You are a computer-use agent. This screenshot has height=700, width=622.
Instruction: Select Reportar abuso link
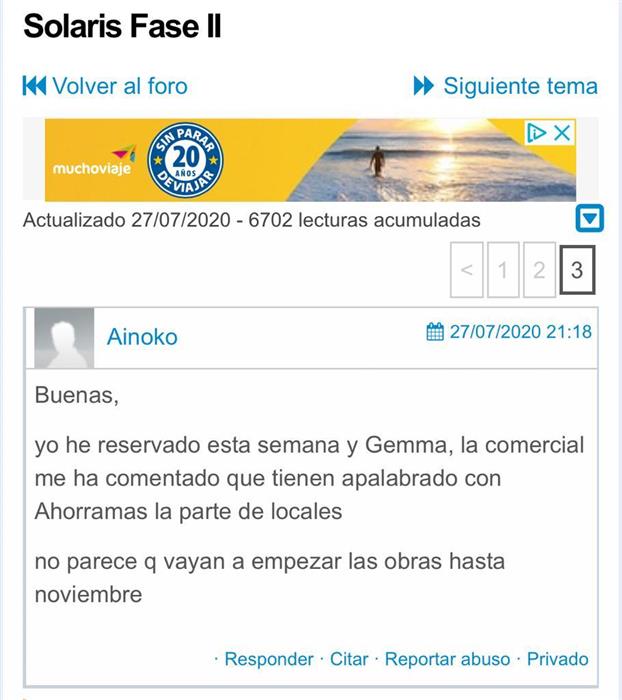447,659
